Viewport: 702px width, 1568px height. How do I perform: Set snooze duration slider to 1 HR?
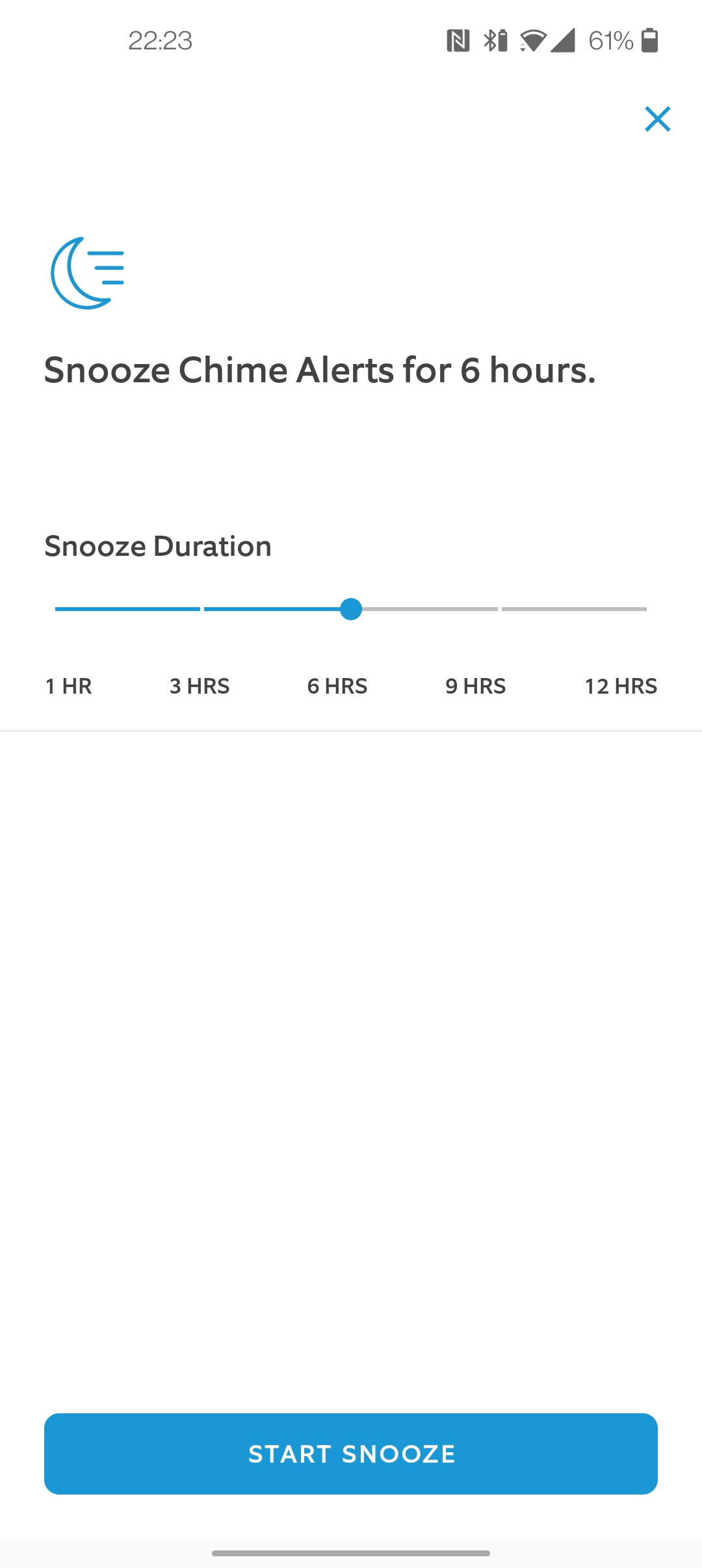(68, 686)
